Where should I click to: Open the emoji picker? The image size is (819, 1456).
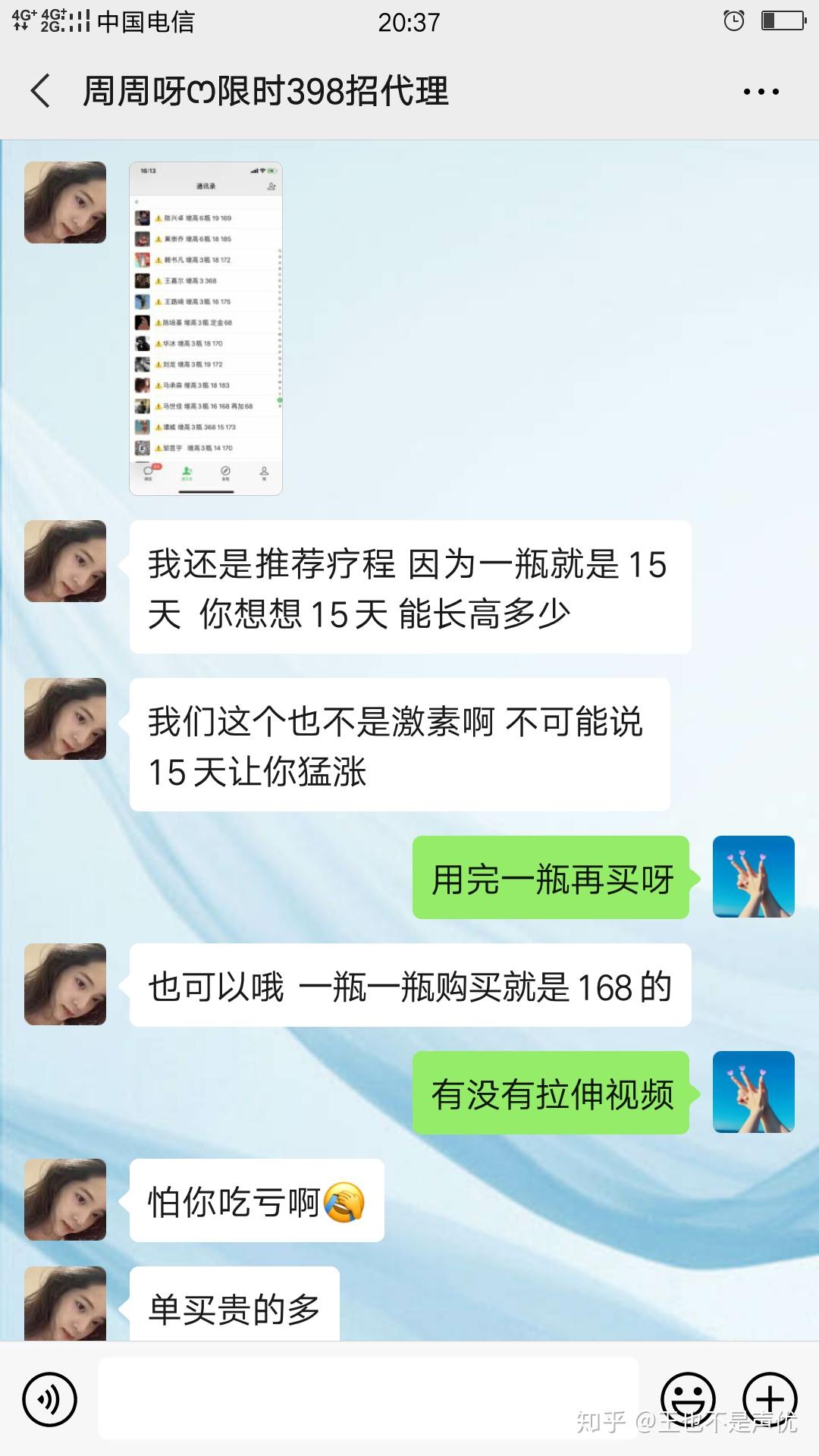coord(688,1399)
